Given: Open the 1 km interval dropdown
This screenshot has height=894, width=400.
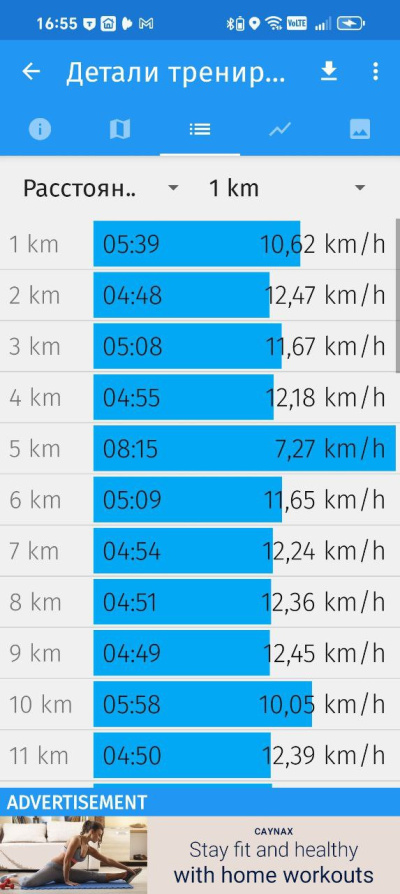Looking at the screenshot, I should (287, 188).
